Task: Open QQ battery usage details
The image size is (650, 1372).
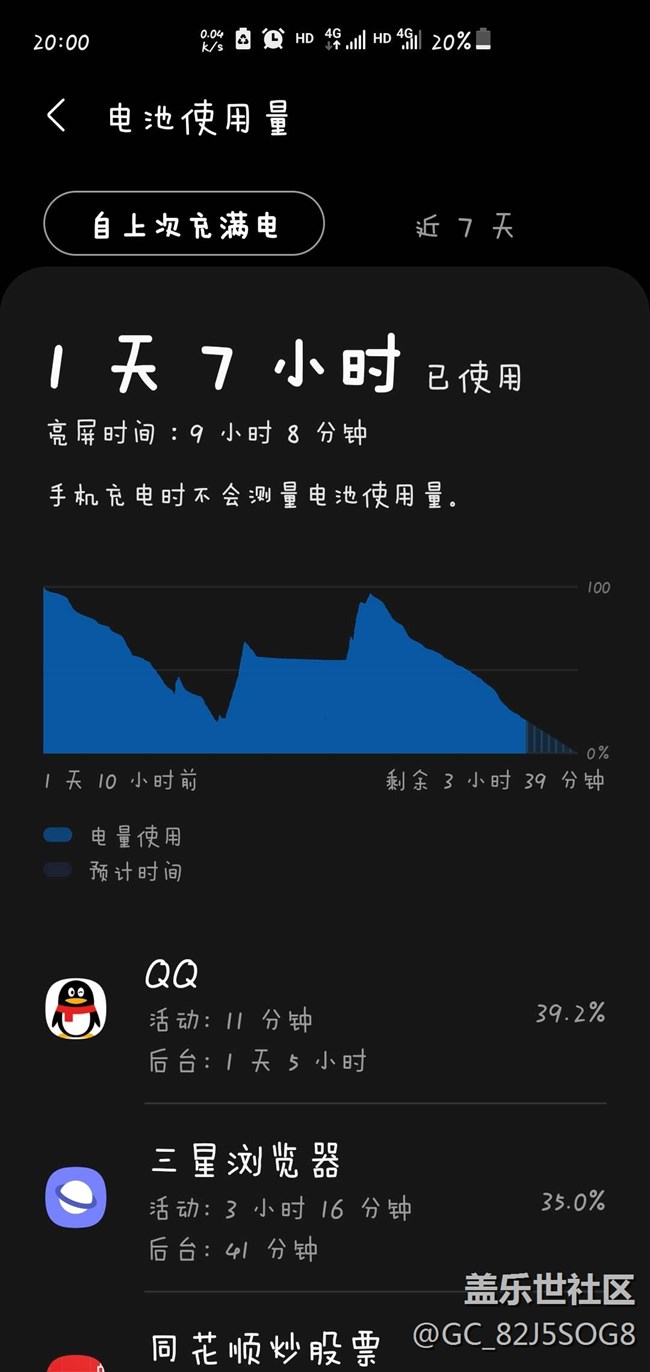Action: pos(325,1014)
